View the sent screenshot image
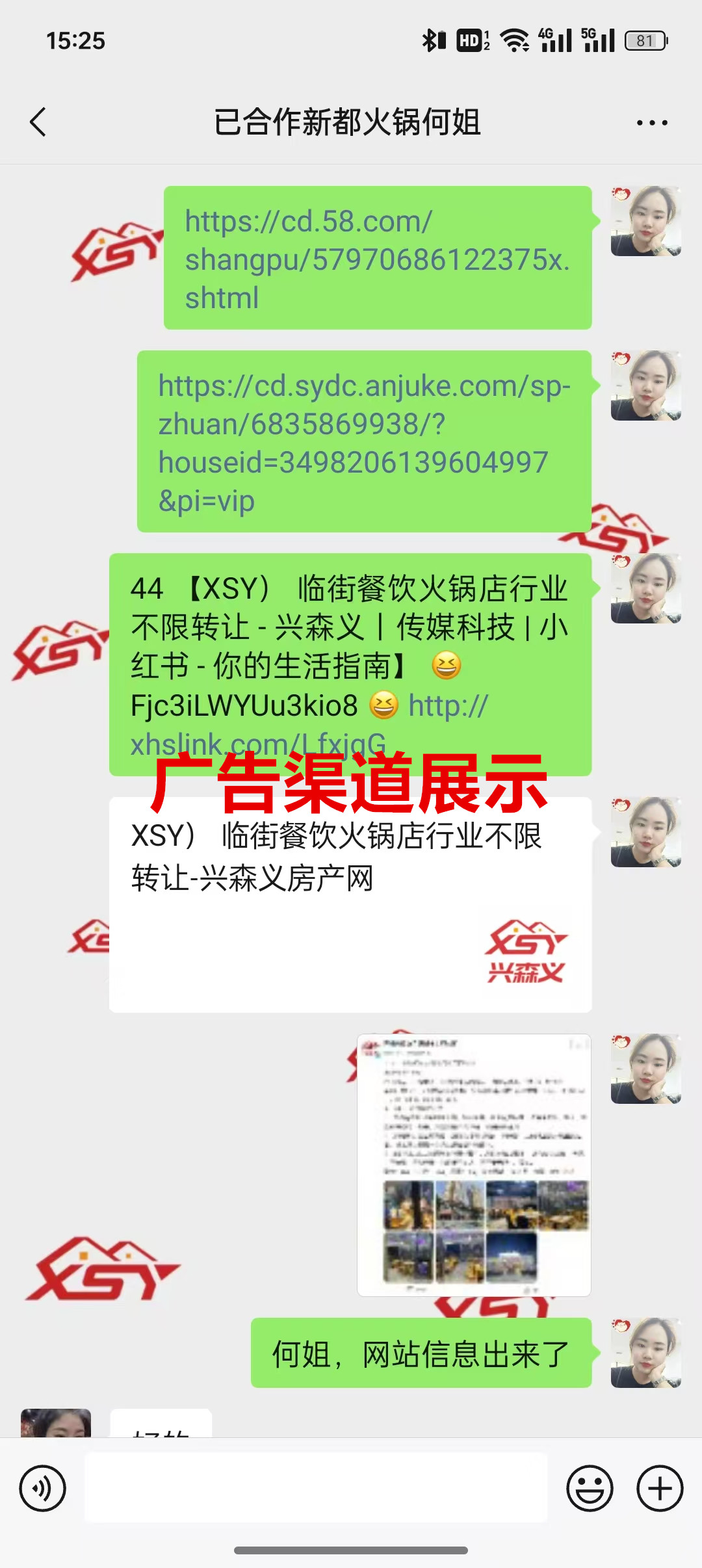 [x=474, y=1165]
